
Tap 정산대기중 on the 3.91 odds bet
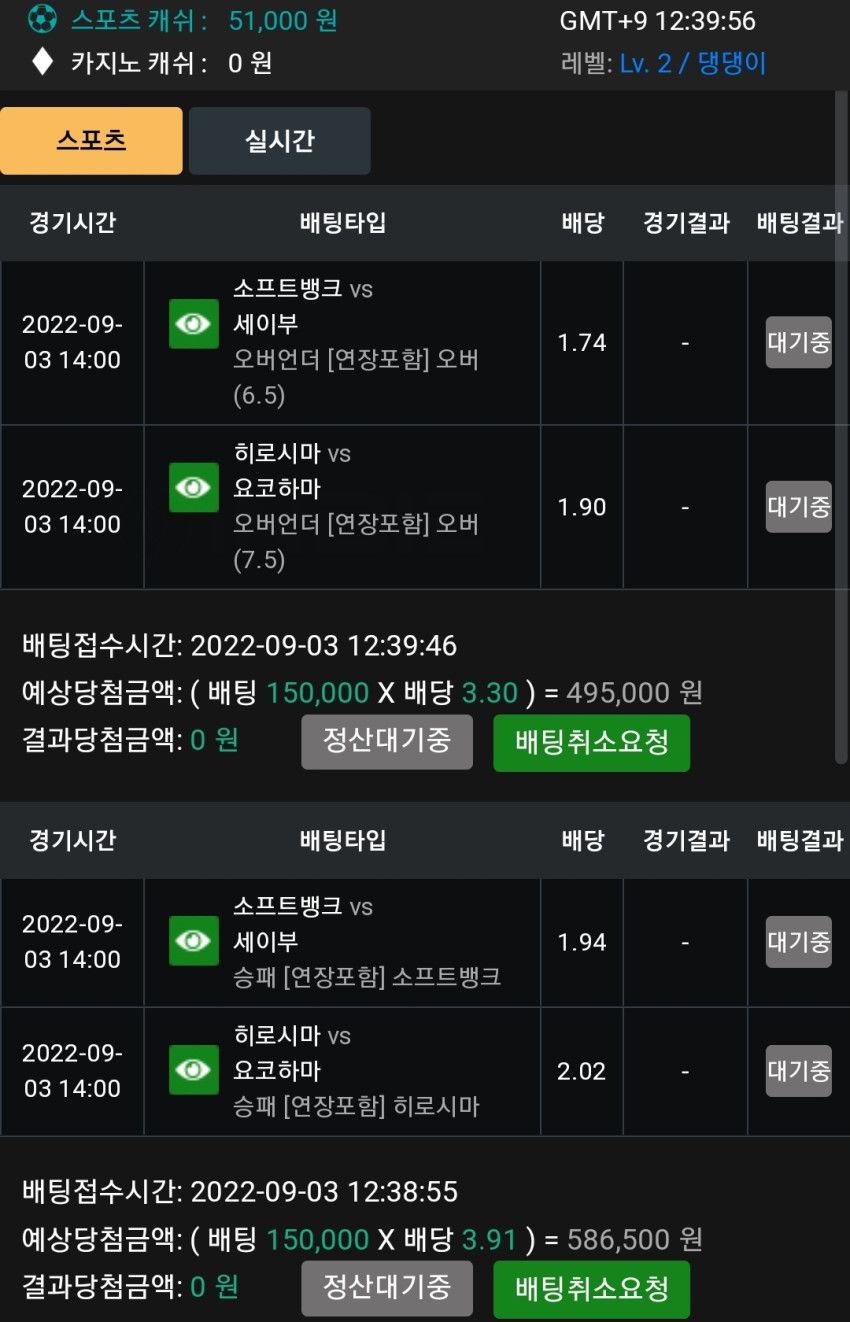click(x=387, y=1287)
